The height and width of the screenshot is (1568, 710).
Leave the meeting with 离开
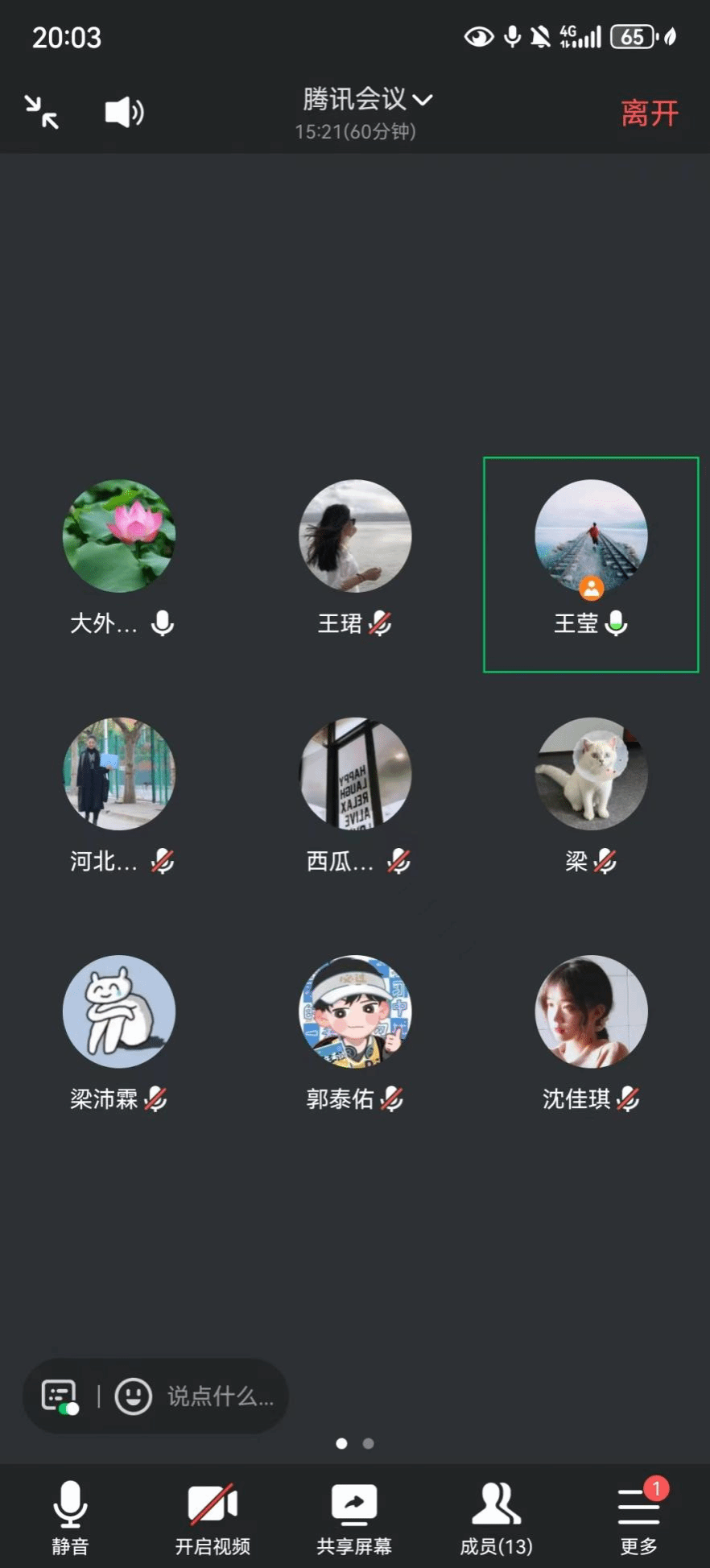pos(649,114)
